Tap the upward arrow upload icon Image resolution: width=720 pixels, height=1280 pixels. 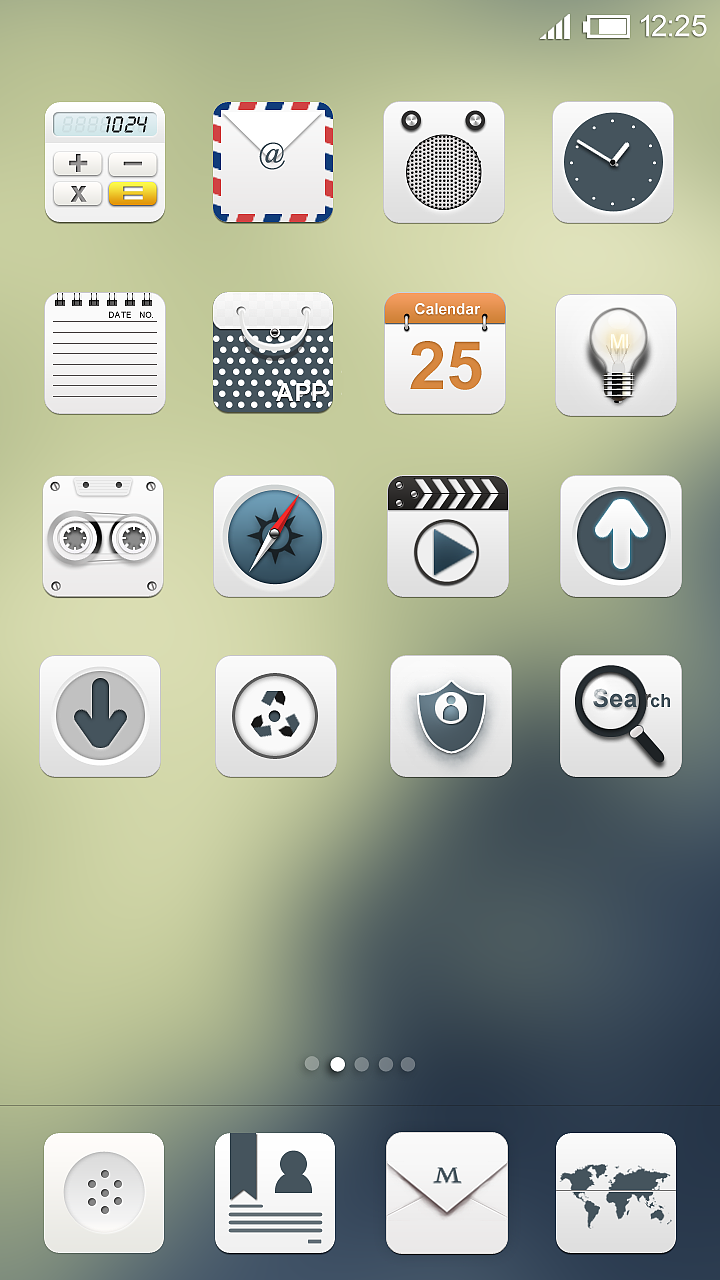pos(621,536)
